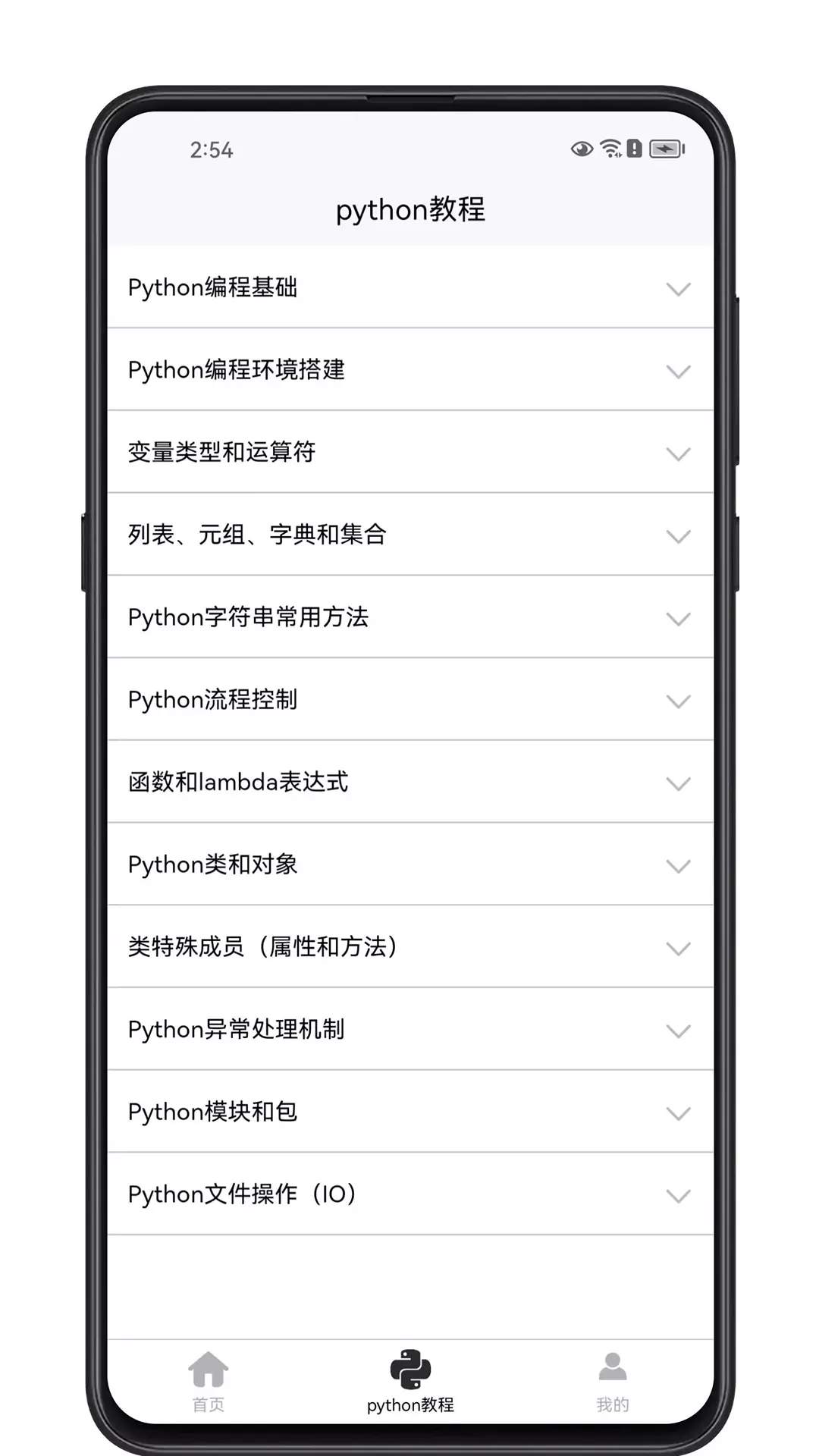Select the python教程 bottom tab

[x=410, y=1382]
